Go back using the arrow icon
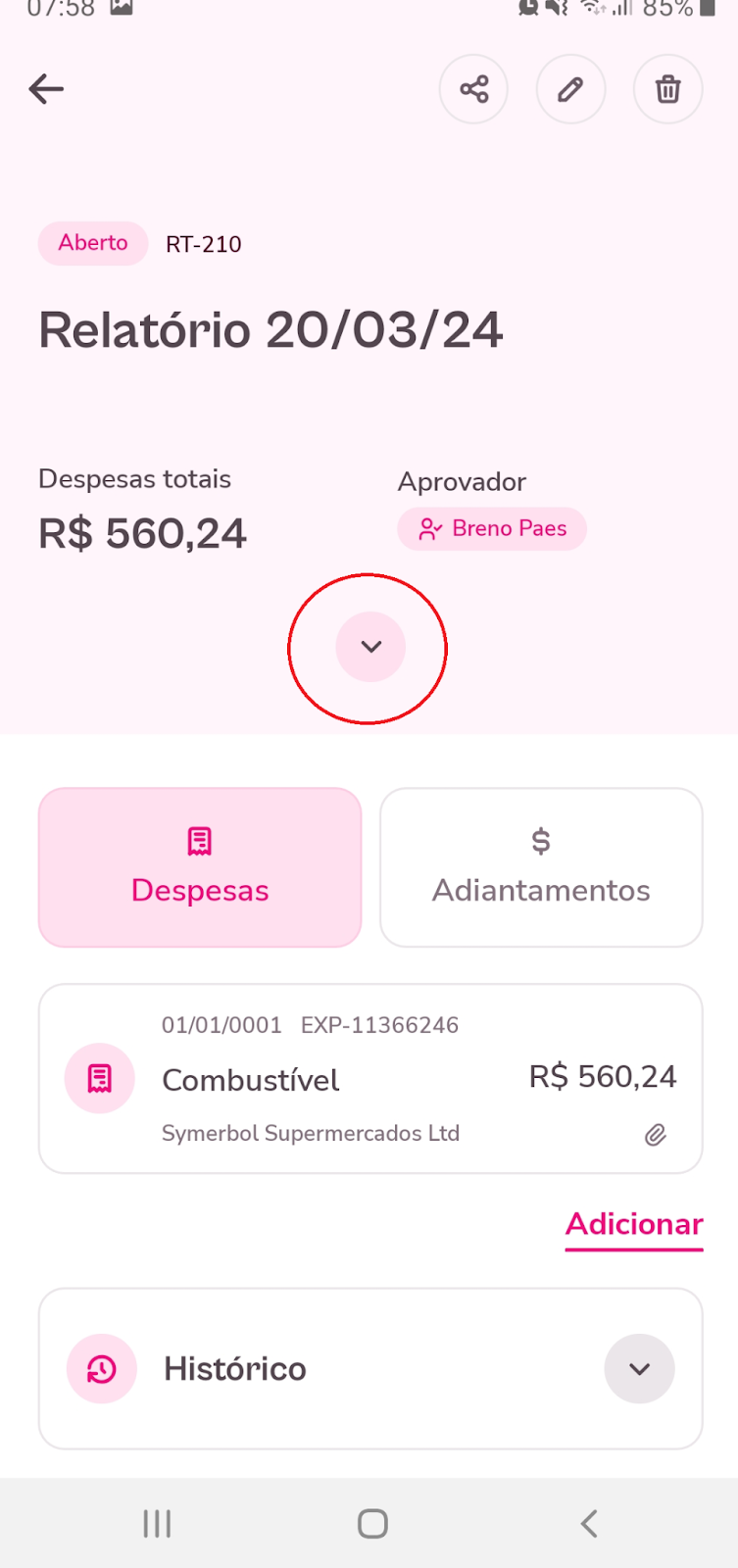Screen dimensions: 738x1568 tap(45, 89)
